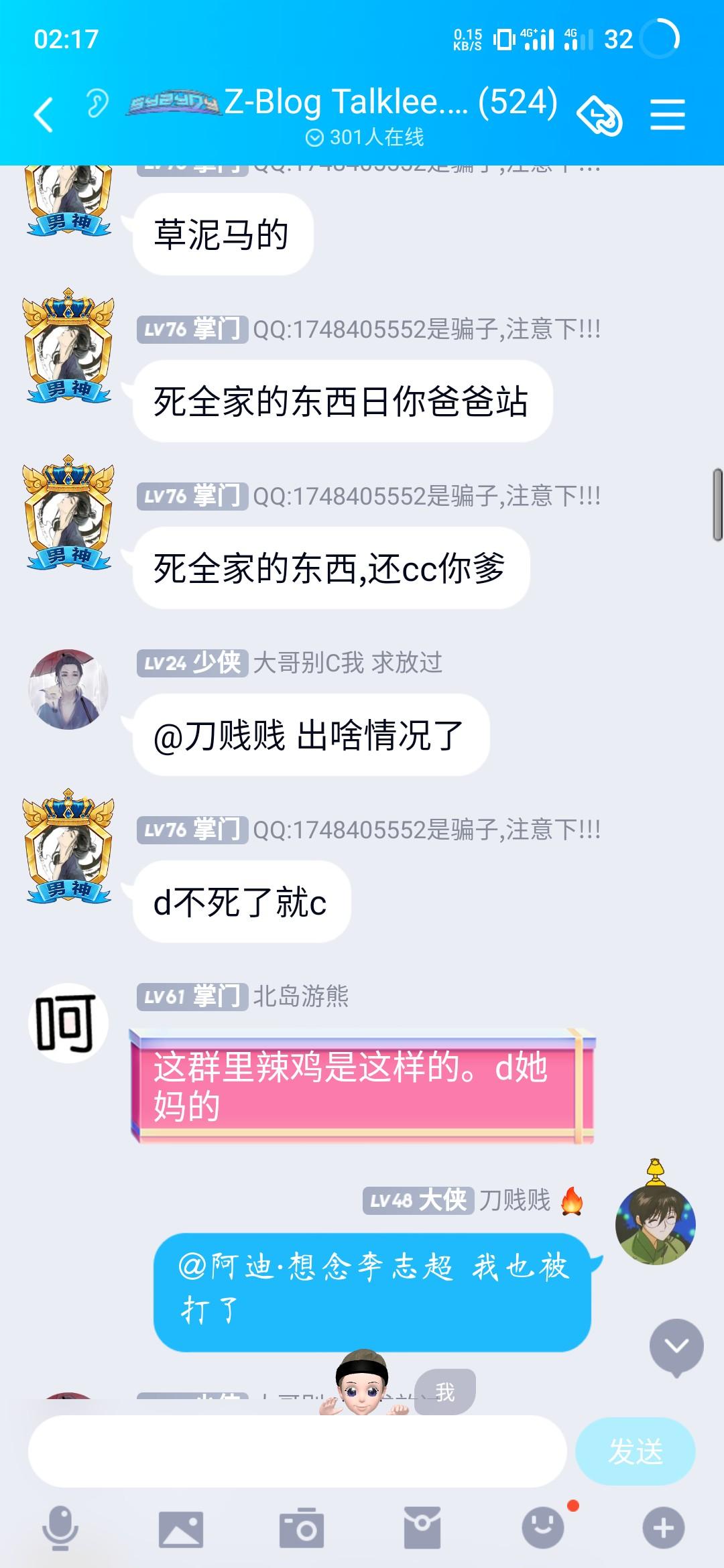
Task: Open the camera
Action: point(301,1528)
